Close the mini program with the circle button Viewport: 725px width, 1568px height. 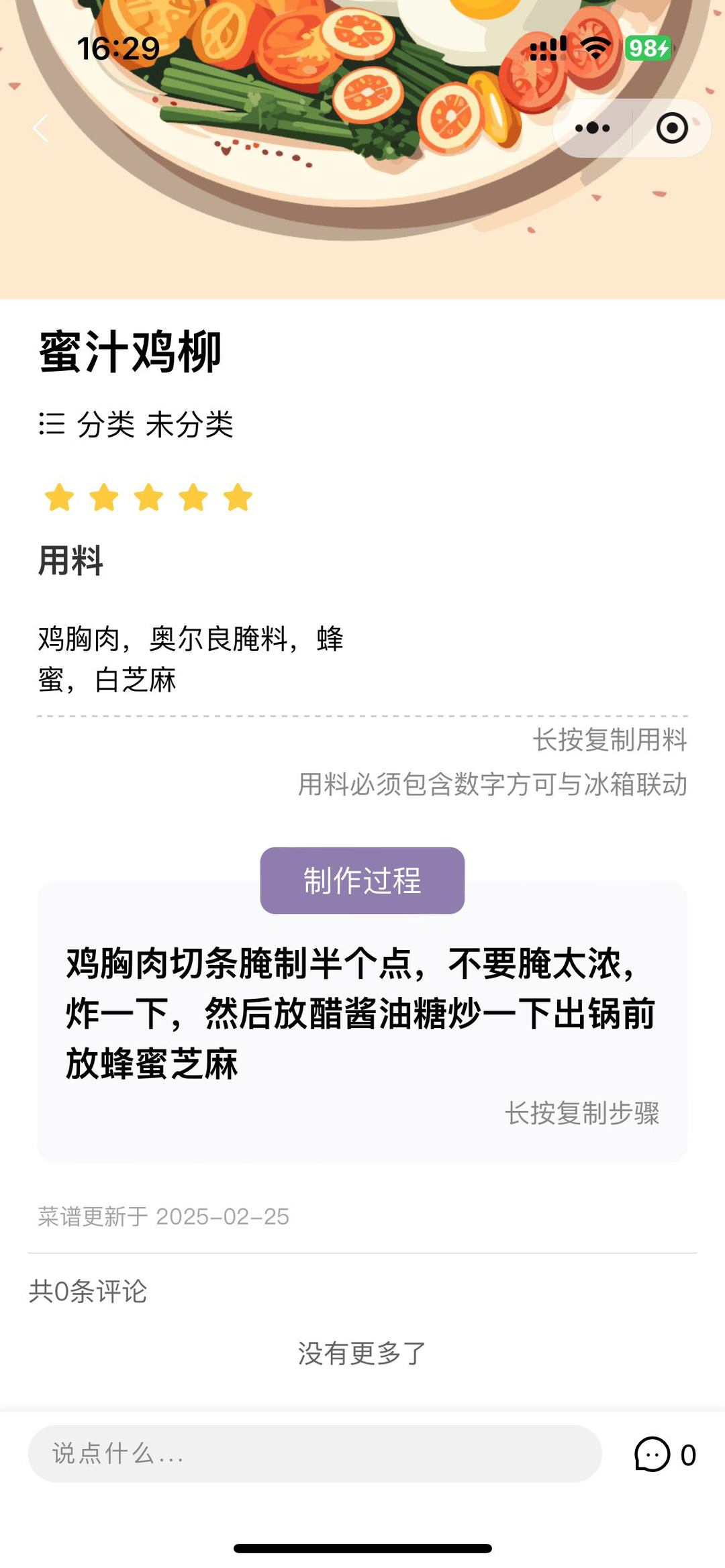coord(672,128)
